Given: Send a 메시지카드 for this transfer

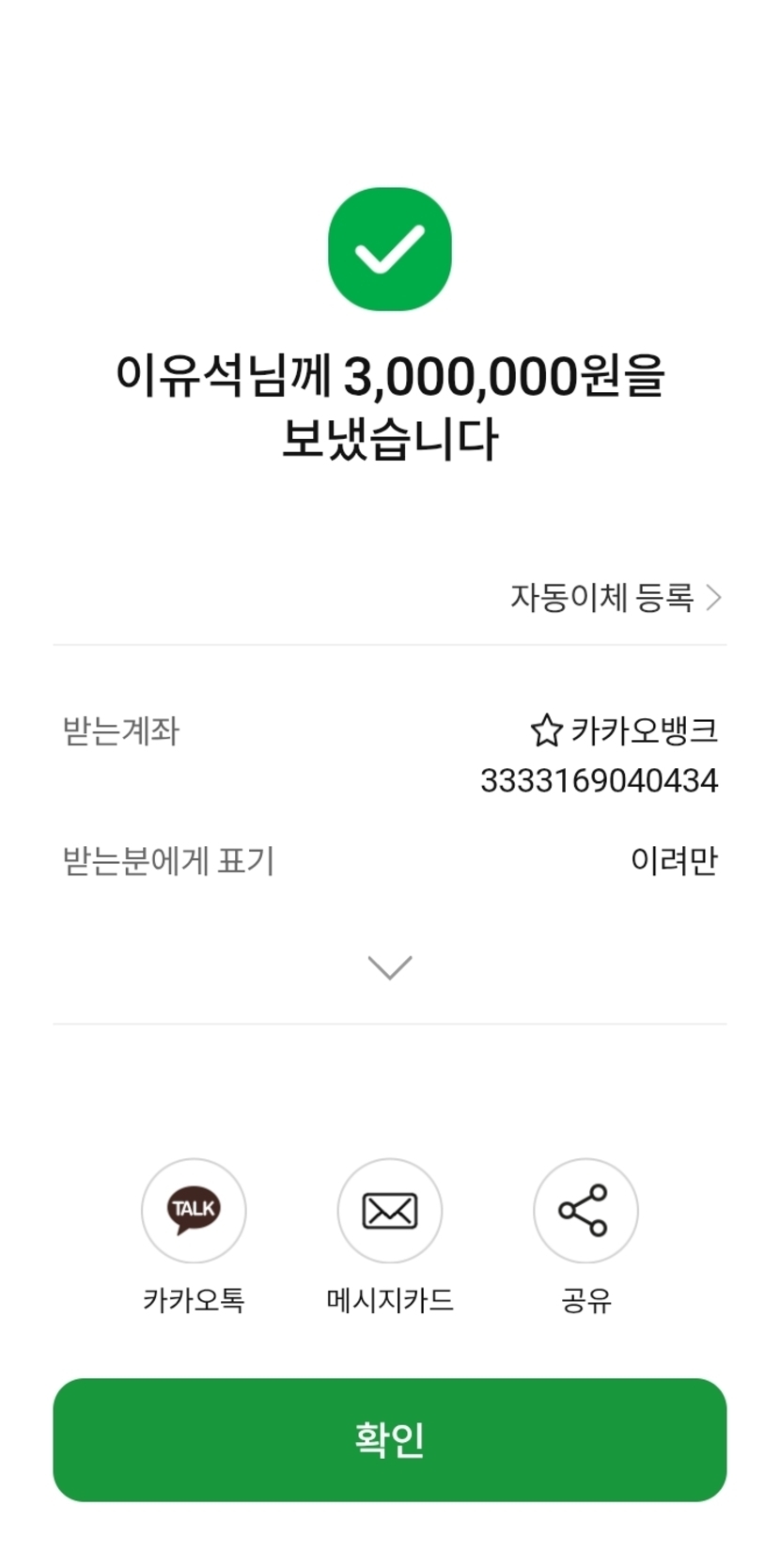Looking at the screenshot, I should click(x=390, y=1211).
